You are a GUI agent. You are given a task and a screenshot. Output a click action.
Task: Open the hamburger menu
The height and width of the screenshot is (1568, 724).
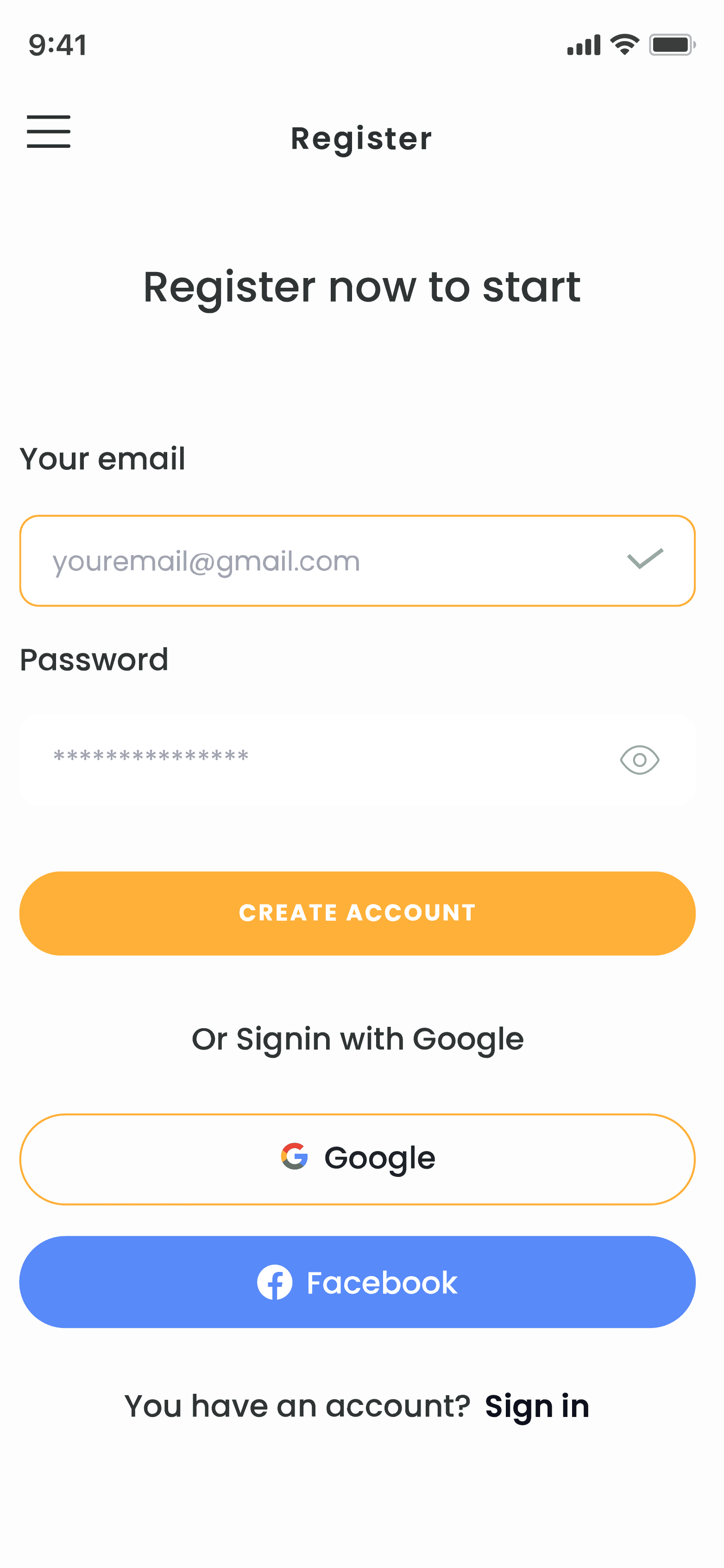pyautogui.click(x=49, y=132)
